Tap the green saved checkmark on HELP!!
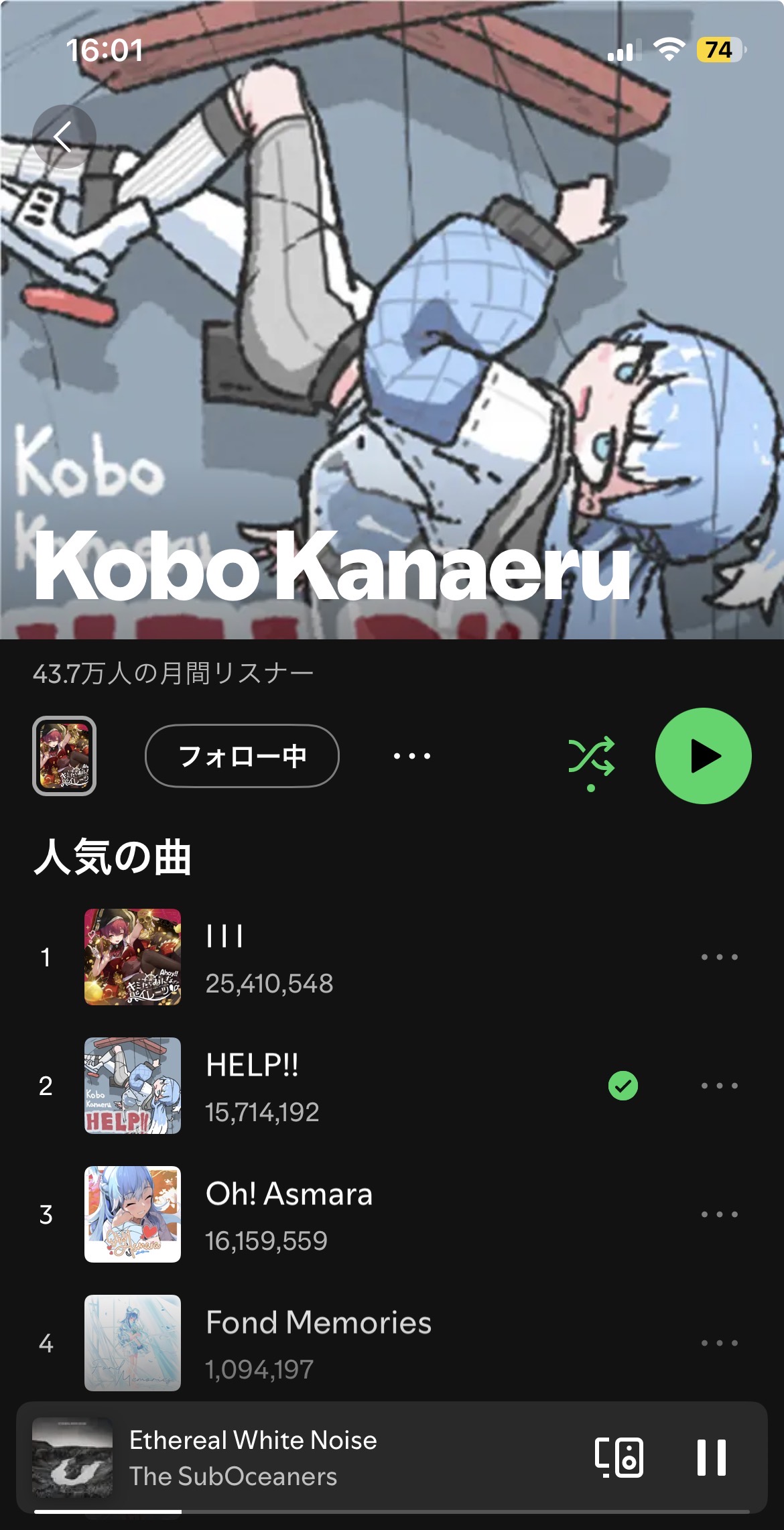 tap(623, 1086)
